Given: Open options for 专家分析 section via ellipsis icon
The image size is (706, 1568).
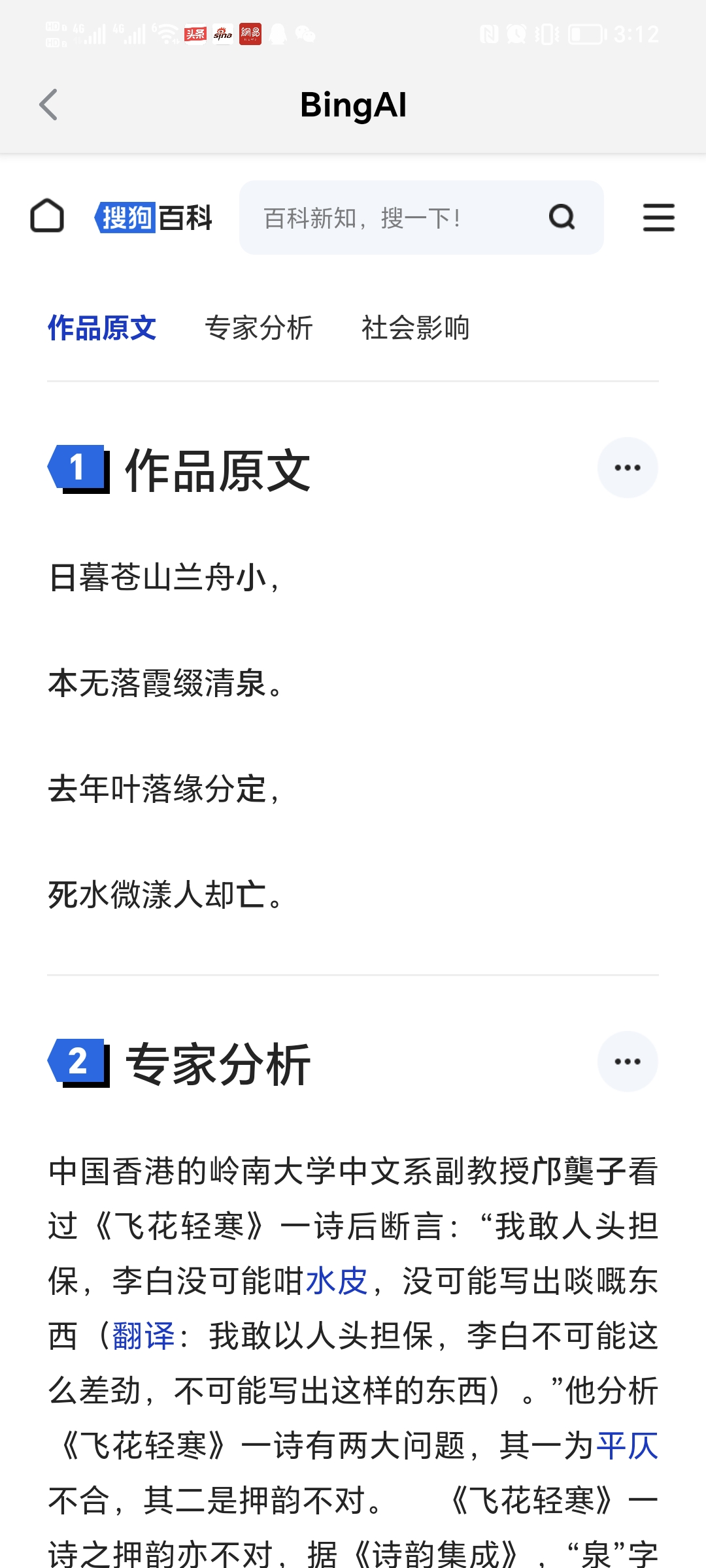Looking at the screenshot, I should click(x=627, y=1061).
